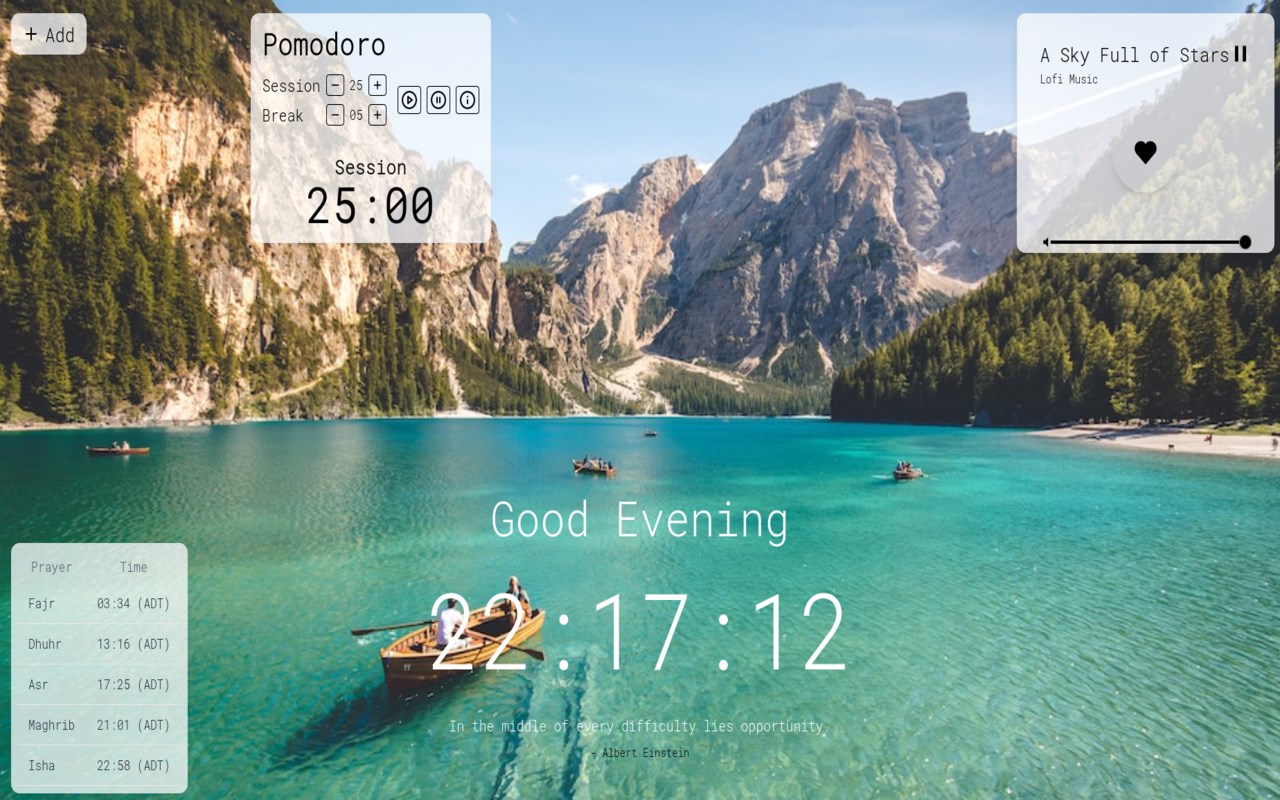Adjust the music volume slider
Screen dimensions: 1280x800
click(1146, 242)
